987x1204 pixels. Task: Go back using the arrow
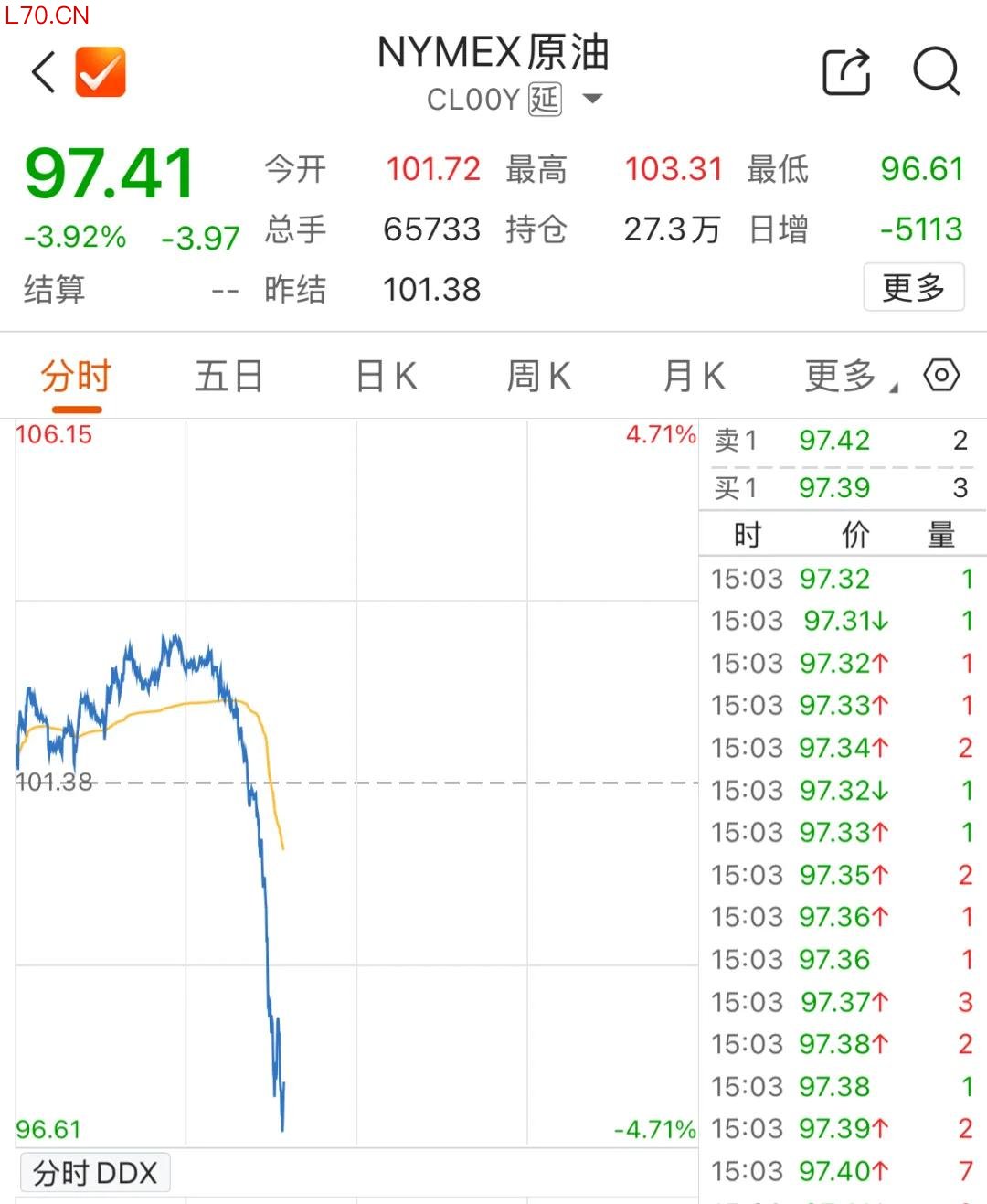[43, 72]
